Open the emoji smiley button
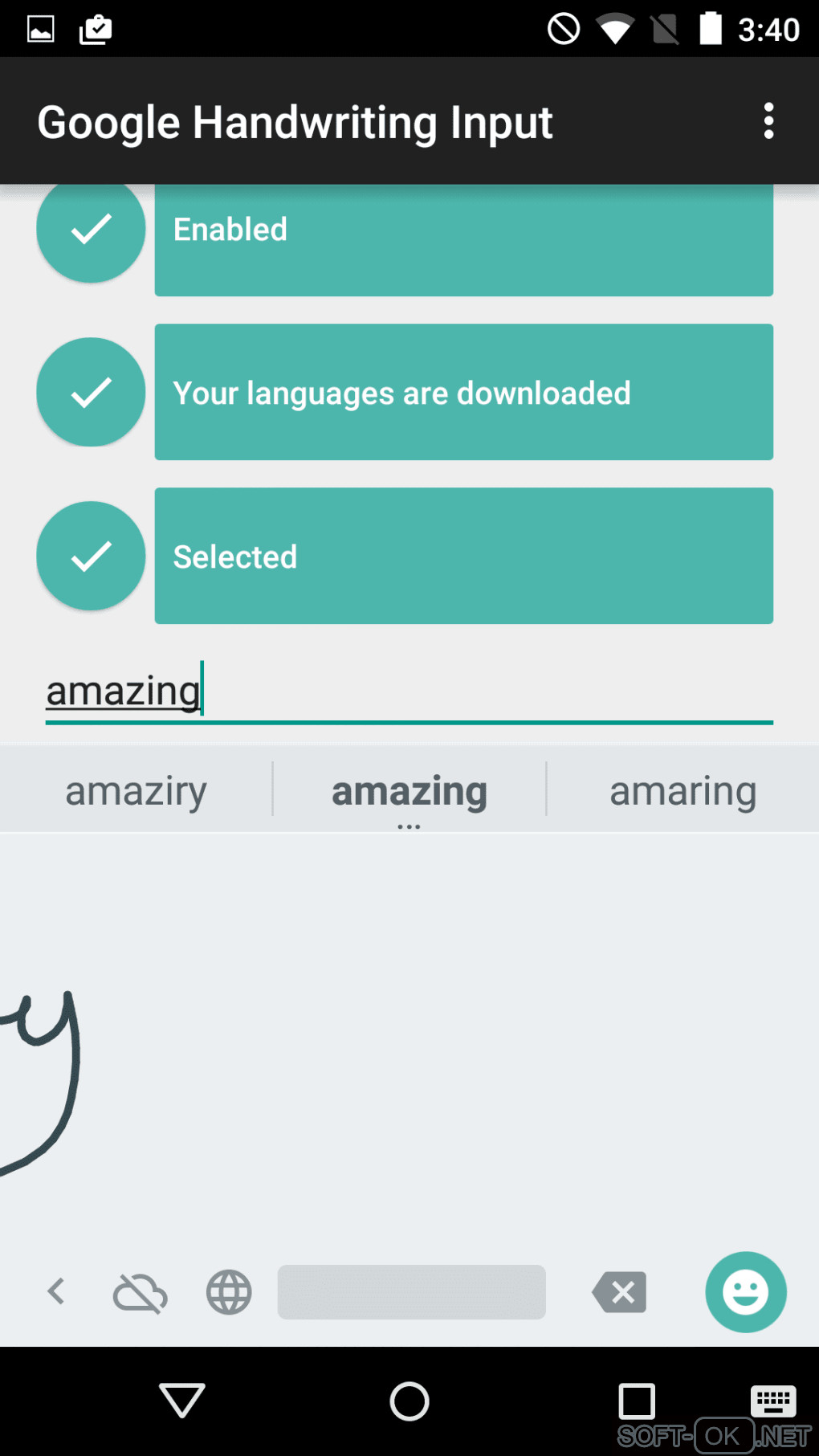 pos(745,1291)
